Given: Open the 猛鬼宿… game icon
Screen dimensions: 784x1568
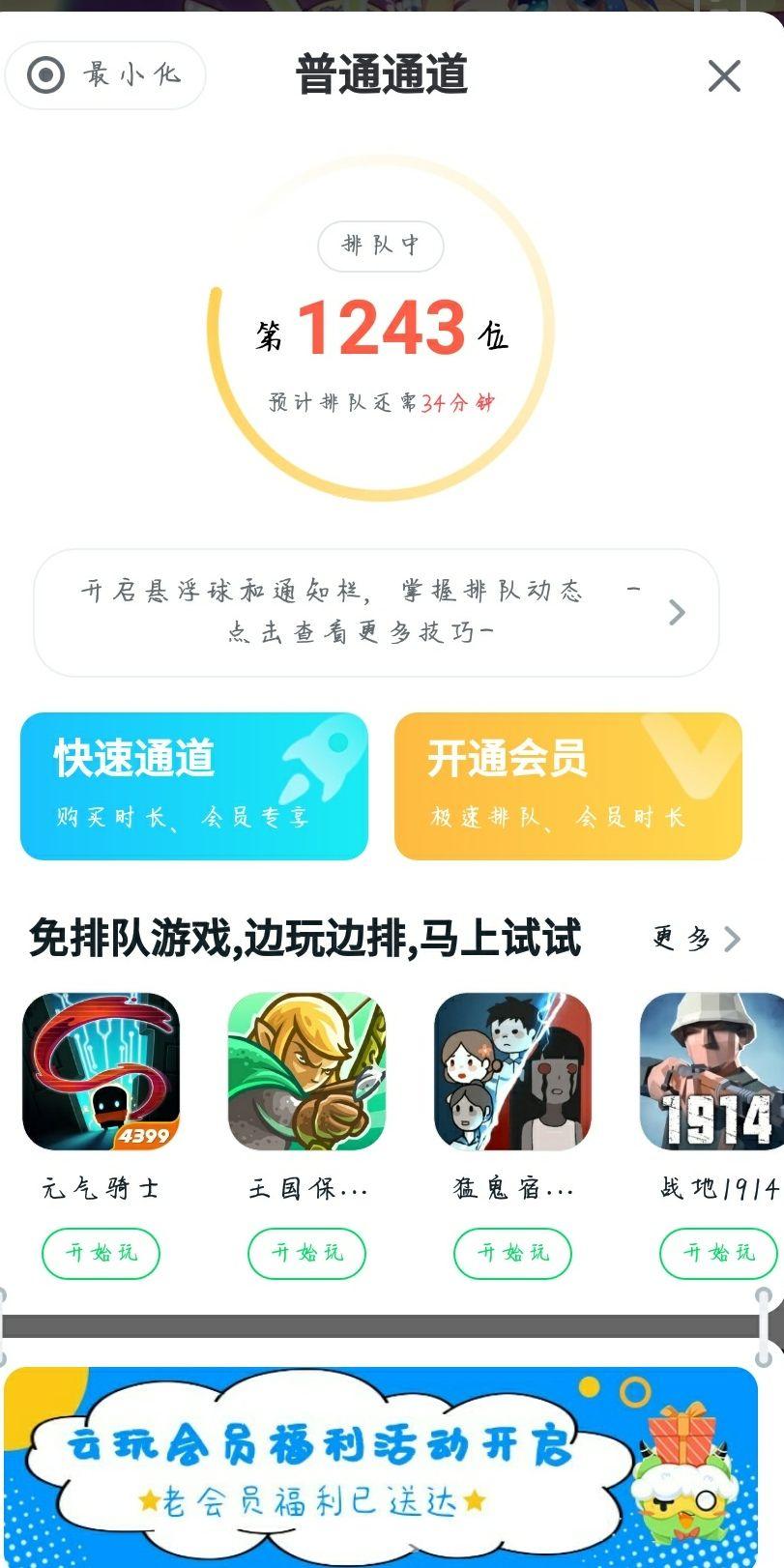Looking at the screenshot, I should point(512,1071).
